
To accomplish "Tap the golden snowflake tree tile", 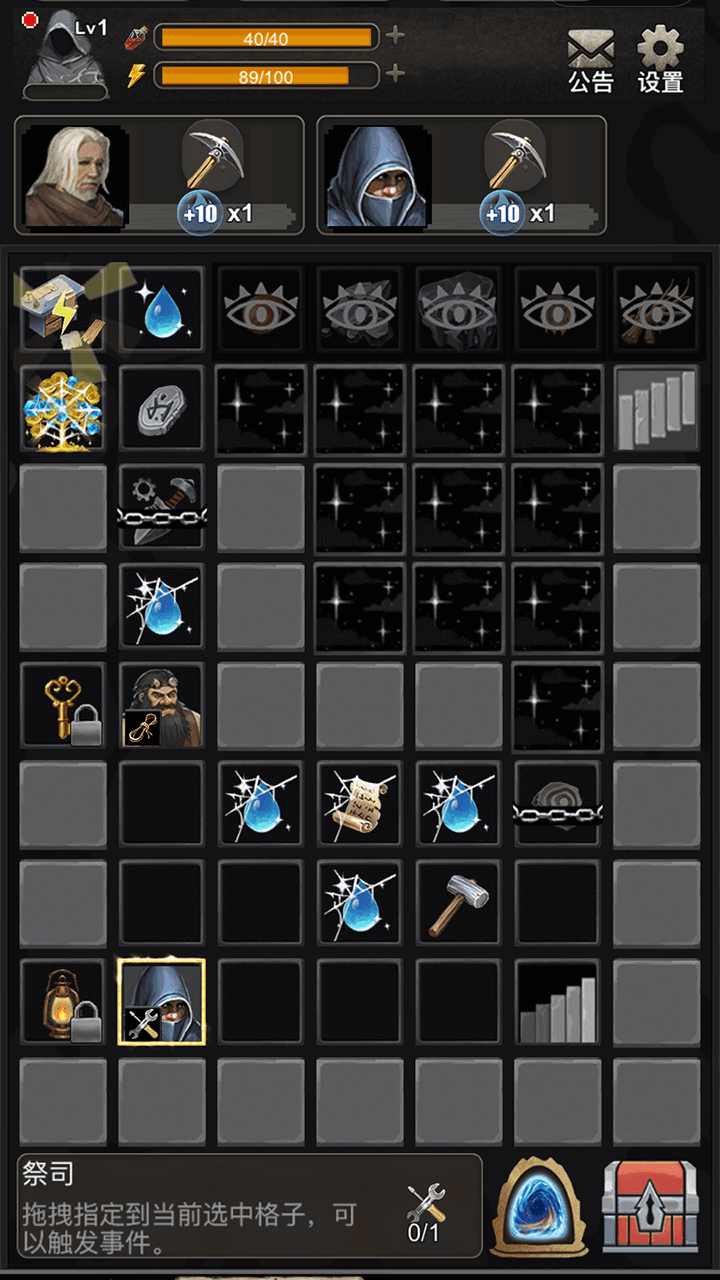I will [62, 407].
